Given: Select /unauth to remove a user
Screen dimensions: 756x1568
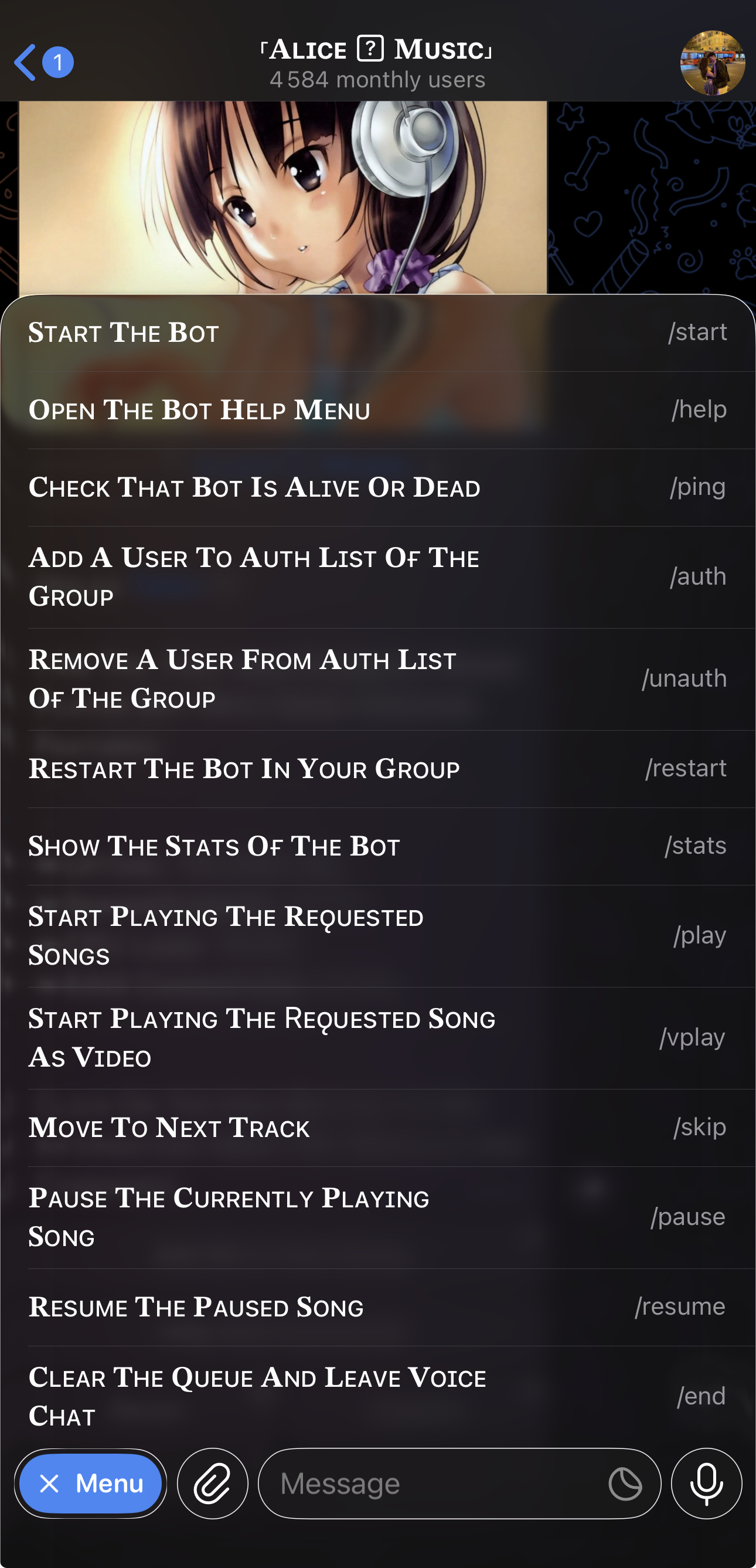Looking at the screenshot, I should tap(377, 678).
